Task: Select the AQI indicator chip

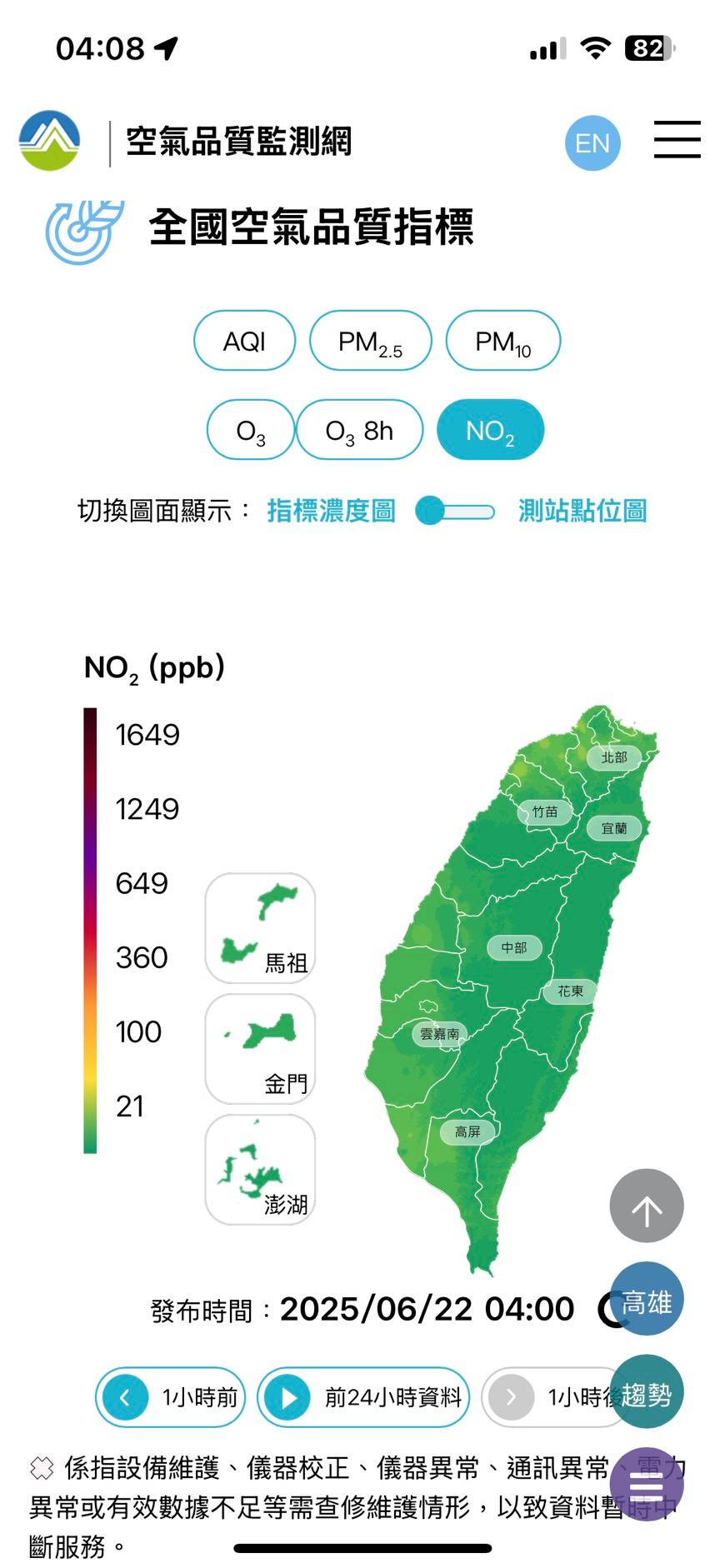Action: pos(245,341)
